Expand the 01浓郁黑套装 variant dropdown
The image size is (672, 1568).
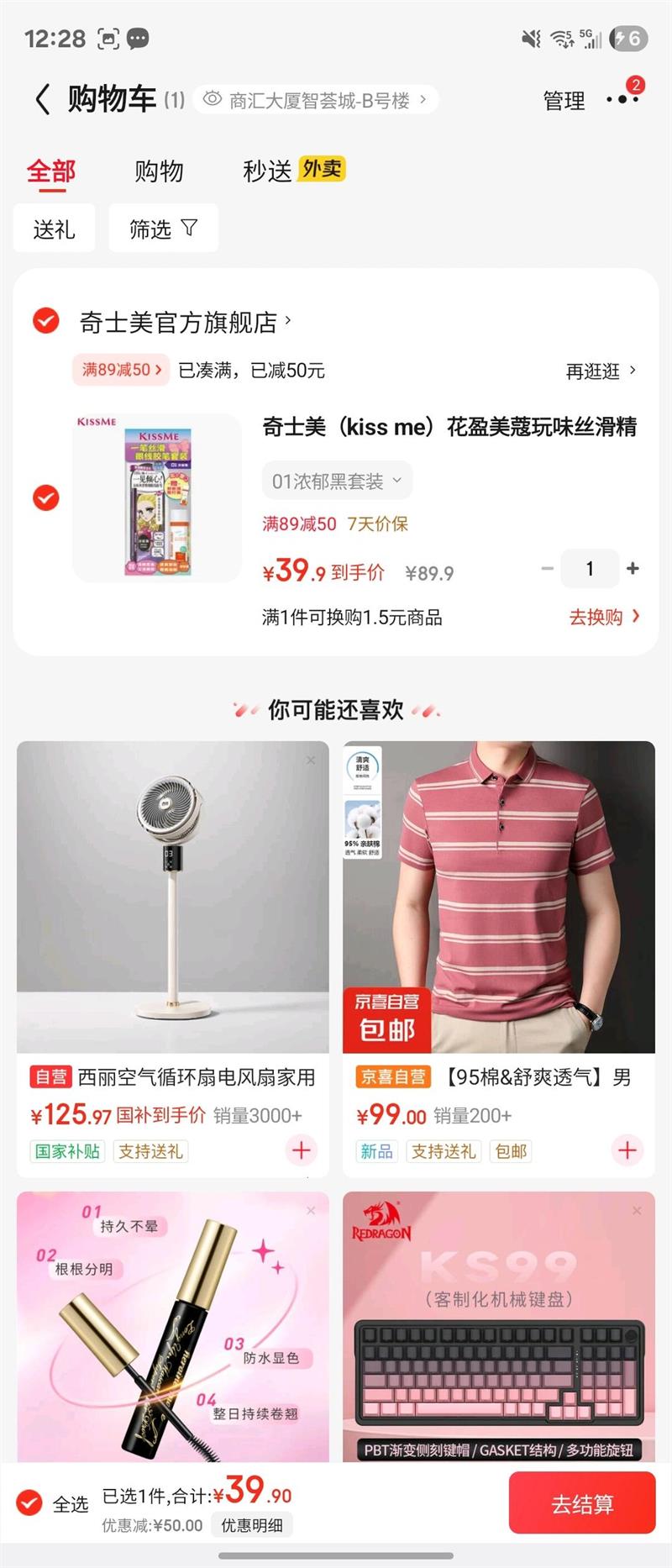pyautogui.click(x=337, y=481)
